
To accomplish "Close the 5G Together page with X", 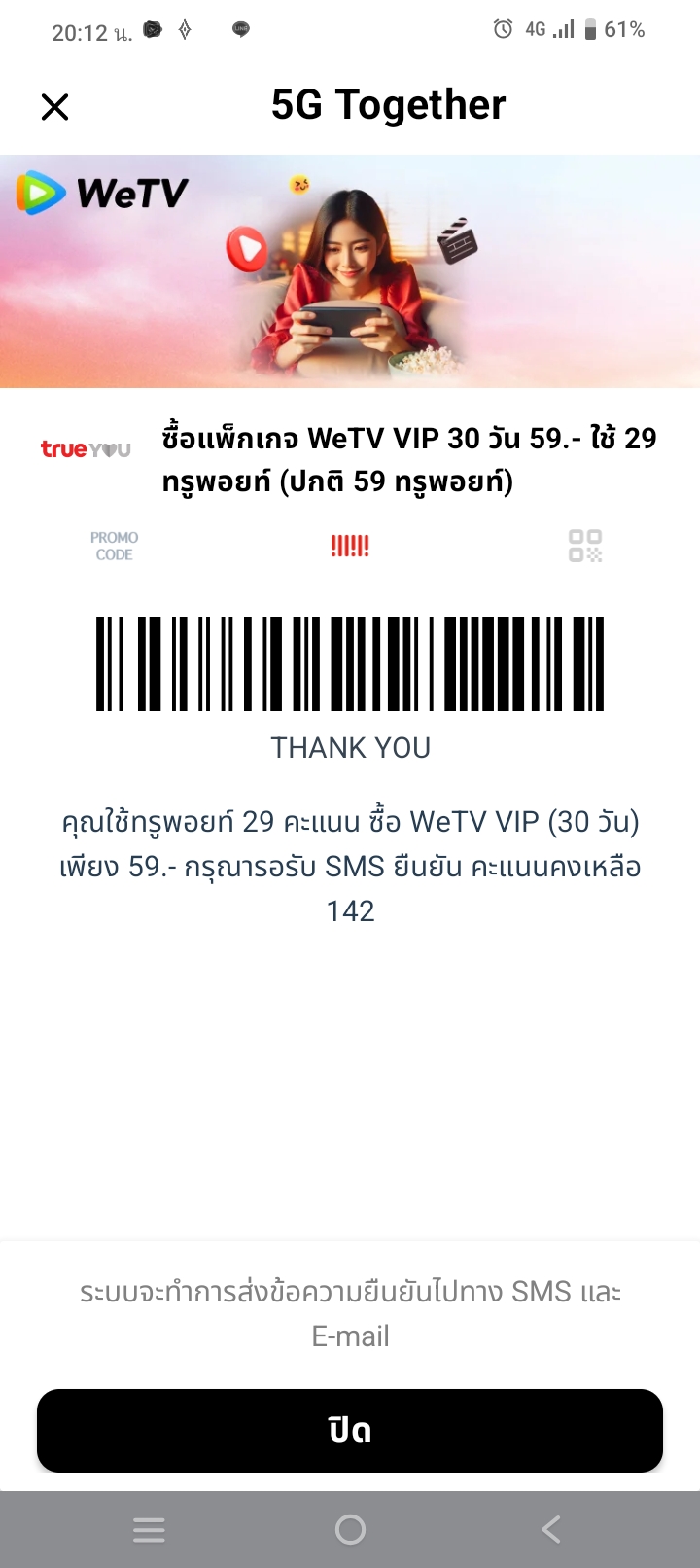I will coord(55,106).
